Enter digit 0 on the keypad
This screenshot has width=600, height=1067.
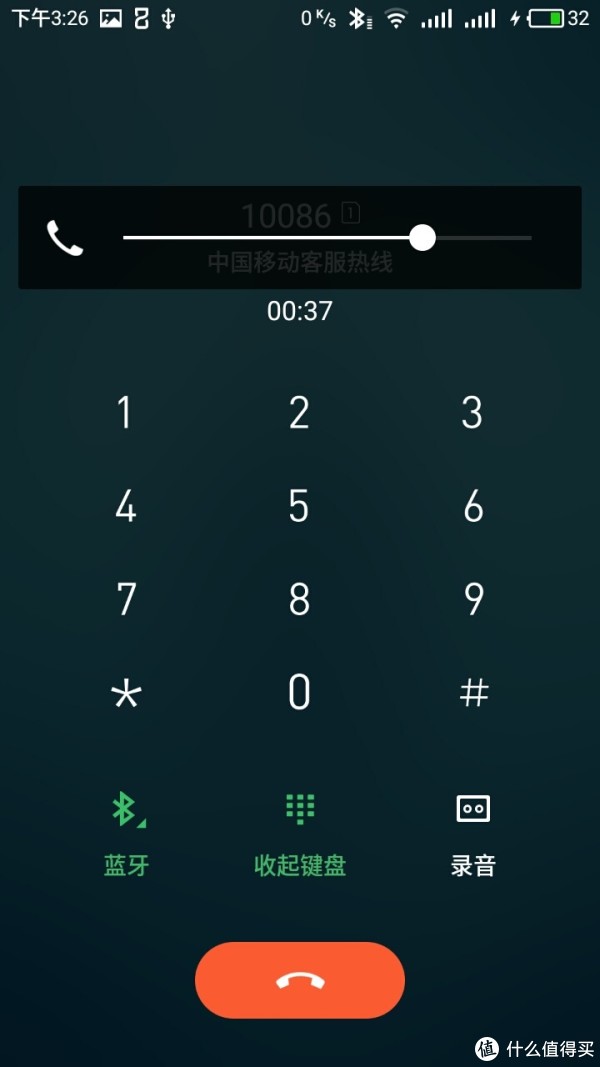click(299, 693)
